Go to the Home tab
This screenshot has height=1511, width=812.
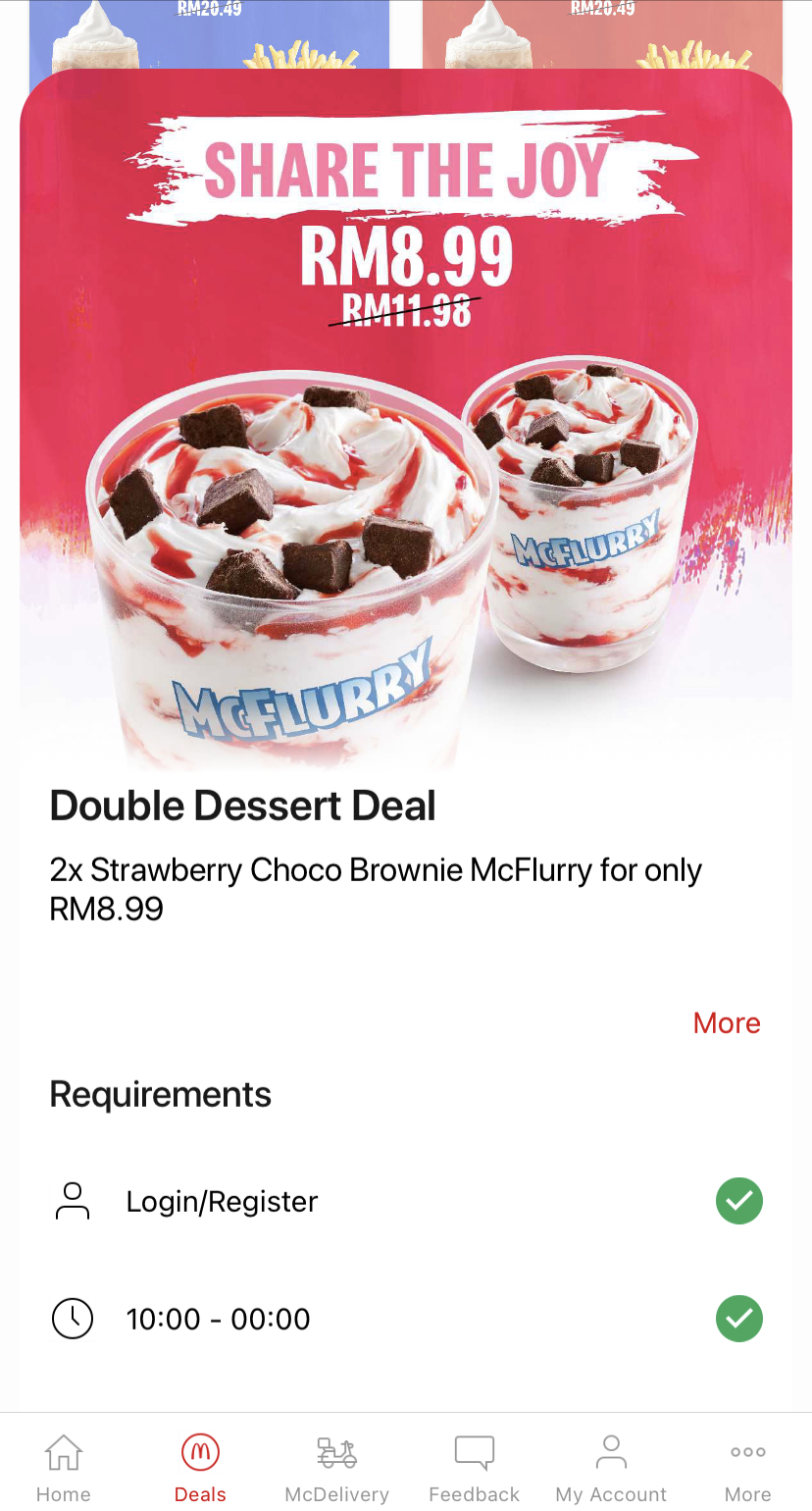tap(64, 1467)
